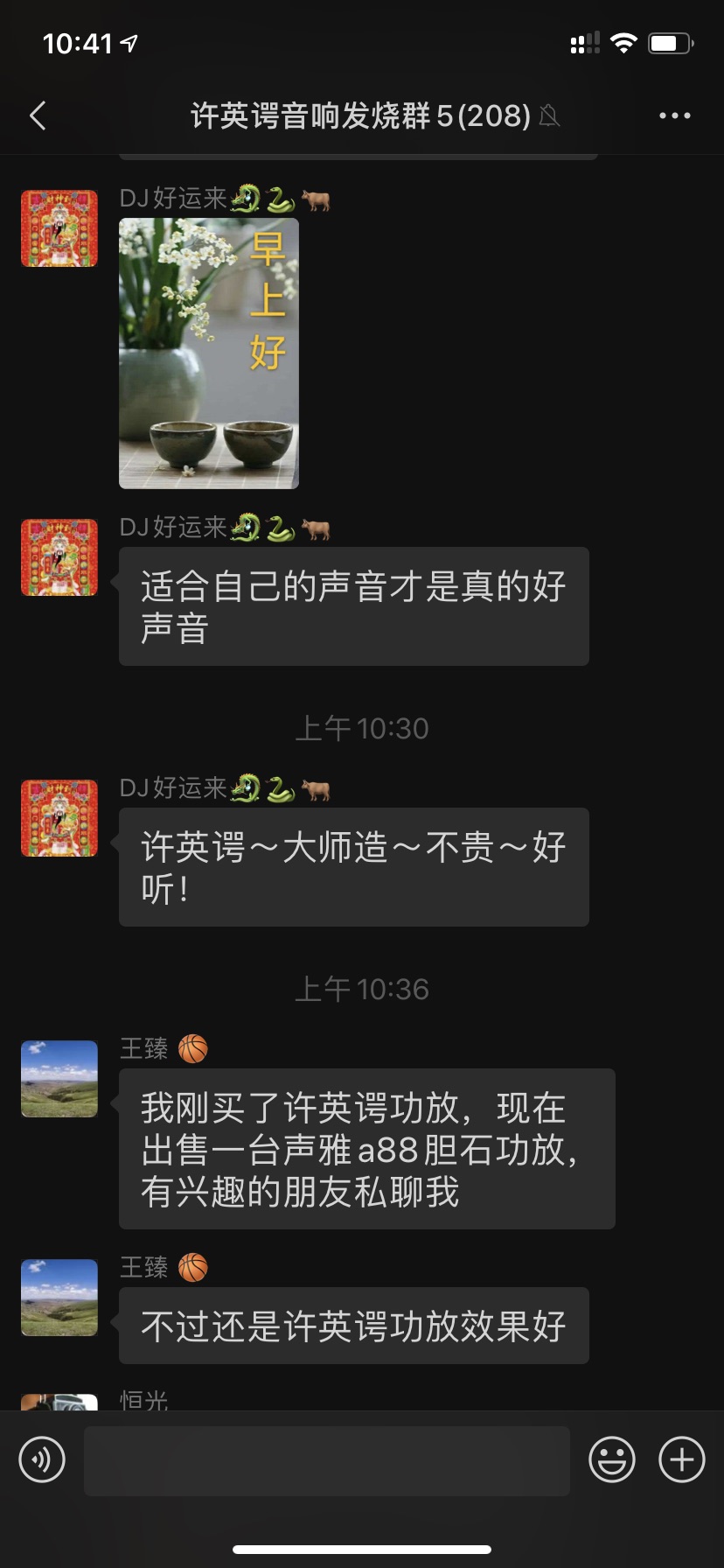Open DJ好运来's avatar beside the image

[x=59, y=228]
